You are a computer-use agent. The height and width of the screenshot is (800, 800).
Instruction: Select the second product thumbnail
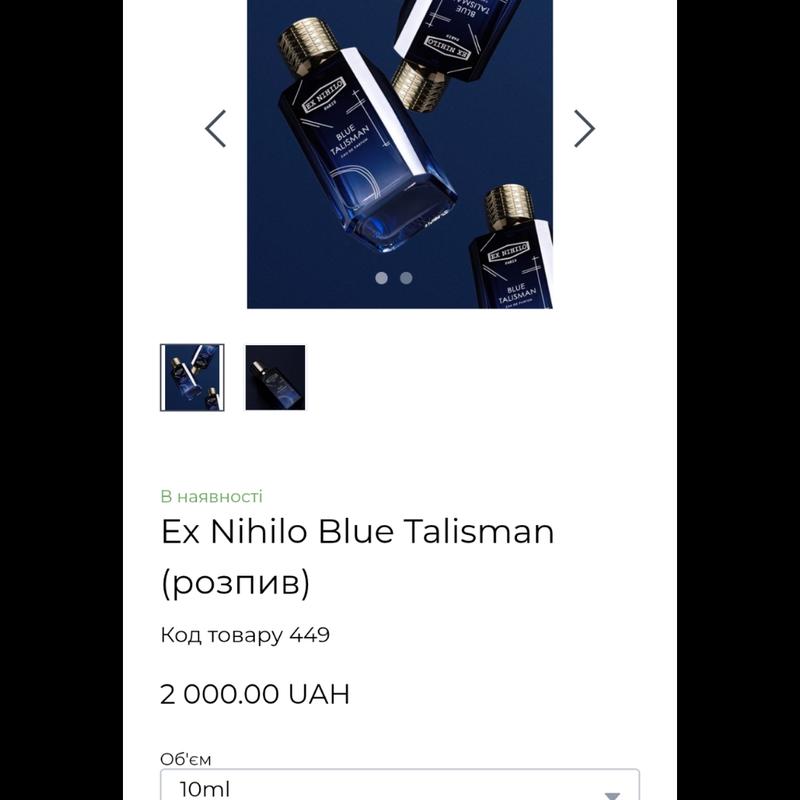tap(275, 377)
